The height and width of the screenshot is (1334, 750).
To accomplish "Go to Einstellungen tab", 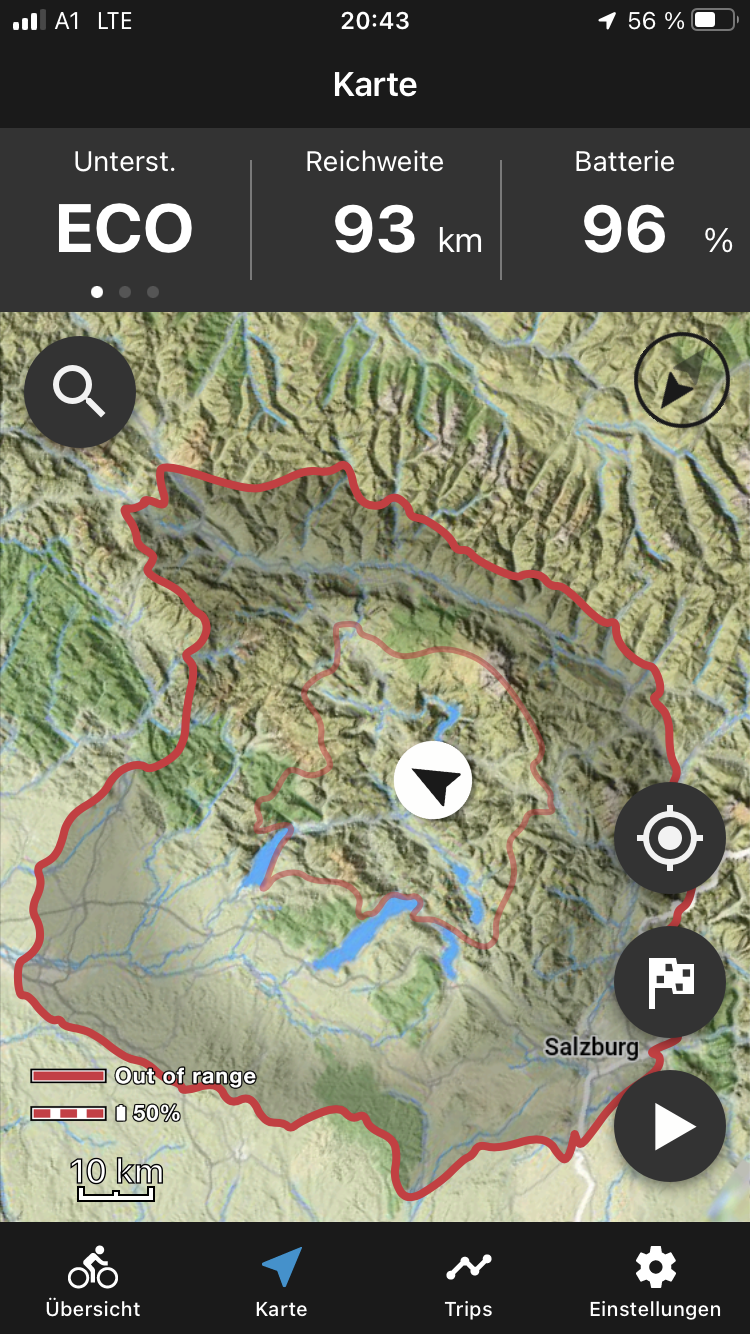I will (x=655, y=1282).
